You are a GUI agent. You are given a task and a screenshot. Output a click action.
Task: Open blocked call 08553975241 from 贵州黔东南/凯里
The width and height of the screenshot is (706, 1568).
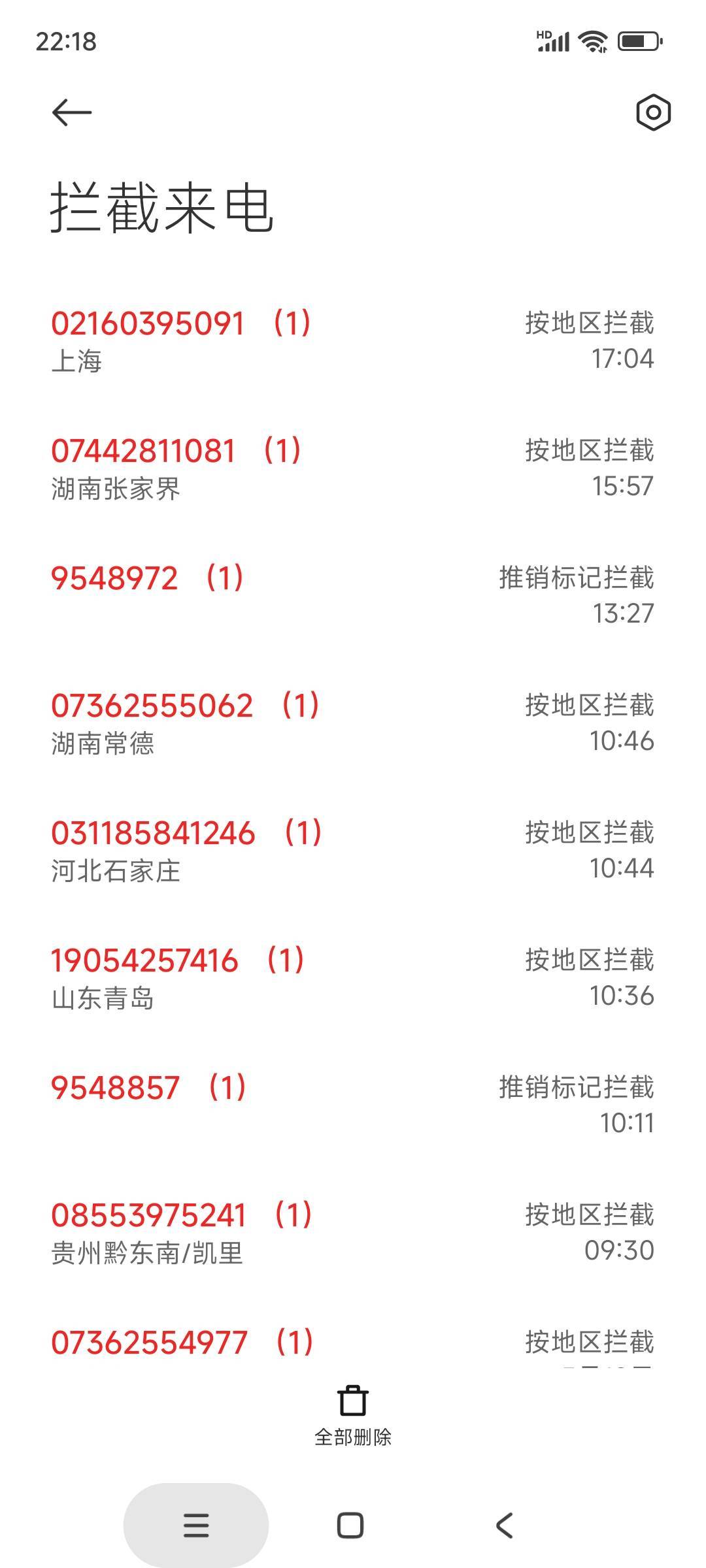353,1233
